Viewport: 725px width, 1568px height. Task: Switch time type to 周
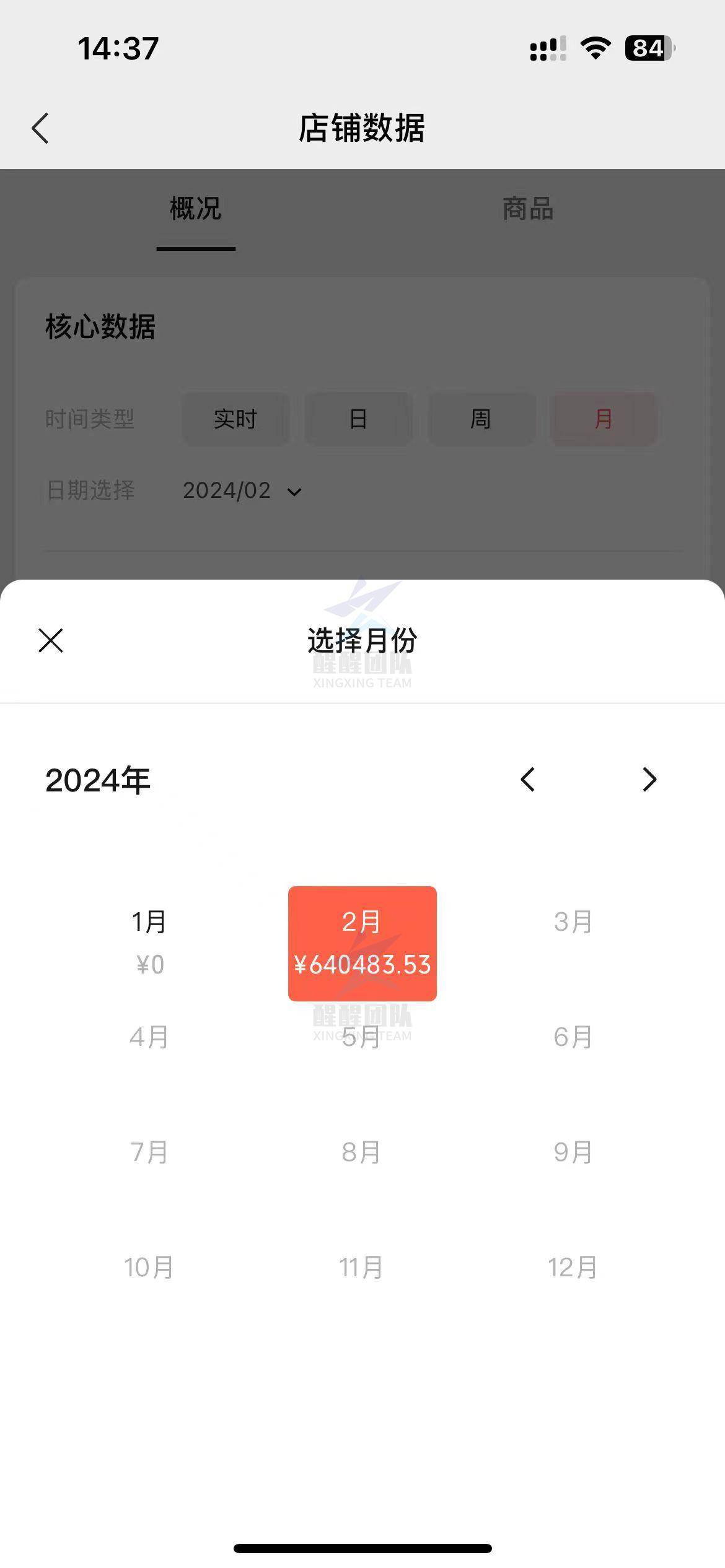[x=480, y=419]
